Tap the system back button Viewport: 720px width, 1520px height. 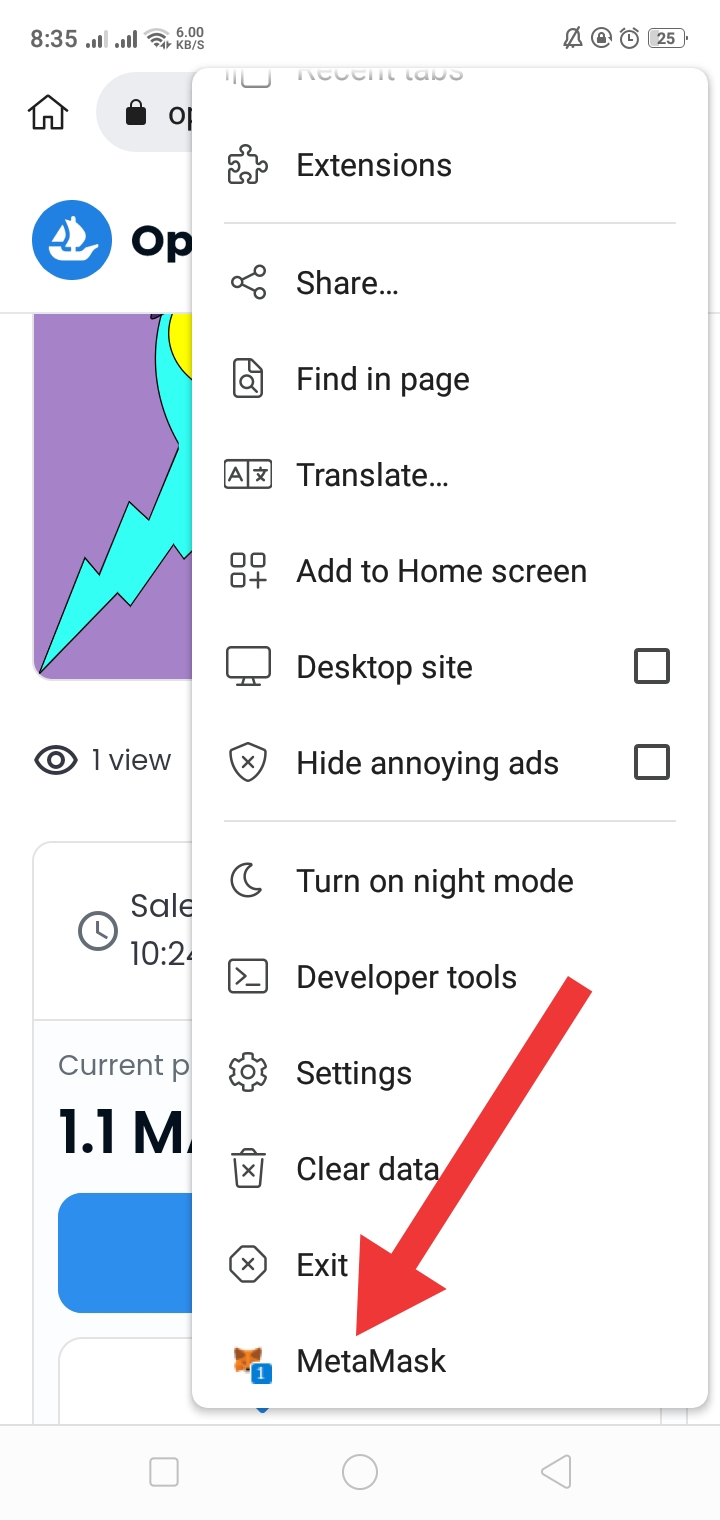tap(555, 1471)
